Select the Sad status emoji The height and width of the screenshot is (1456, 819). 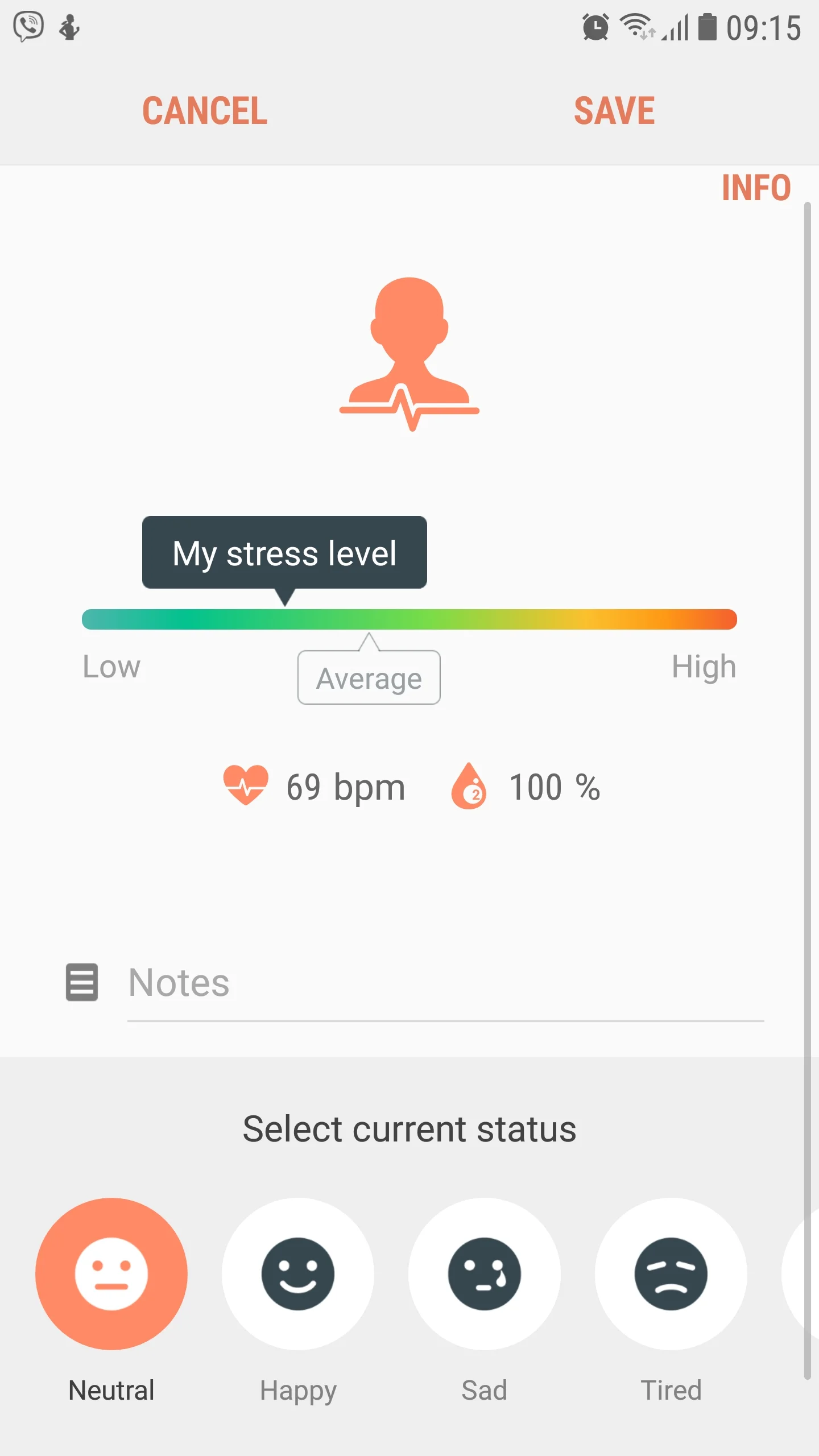[484, 1274]
